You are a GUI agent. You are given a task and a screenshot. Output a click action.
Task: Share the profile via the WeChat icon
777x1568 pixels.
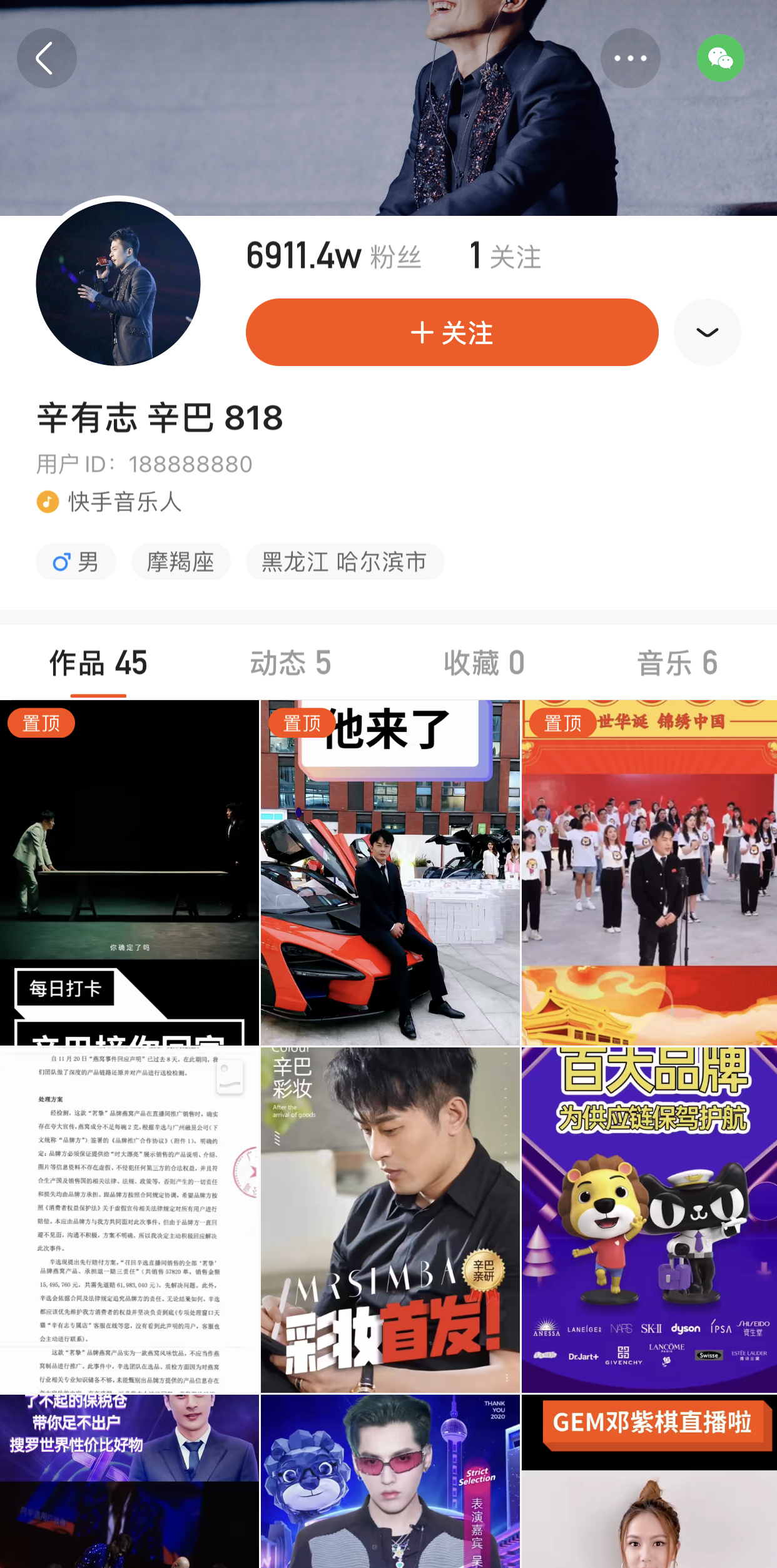pyautogui.click(x=720, y=58)
